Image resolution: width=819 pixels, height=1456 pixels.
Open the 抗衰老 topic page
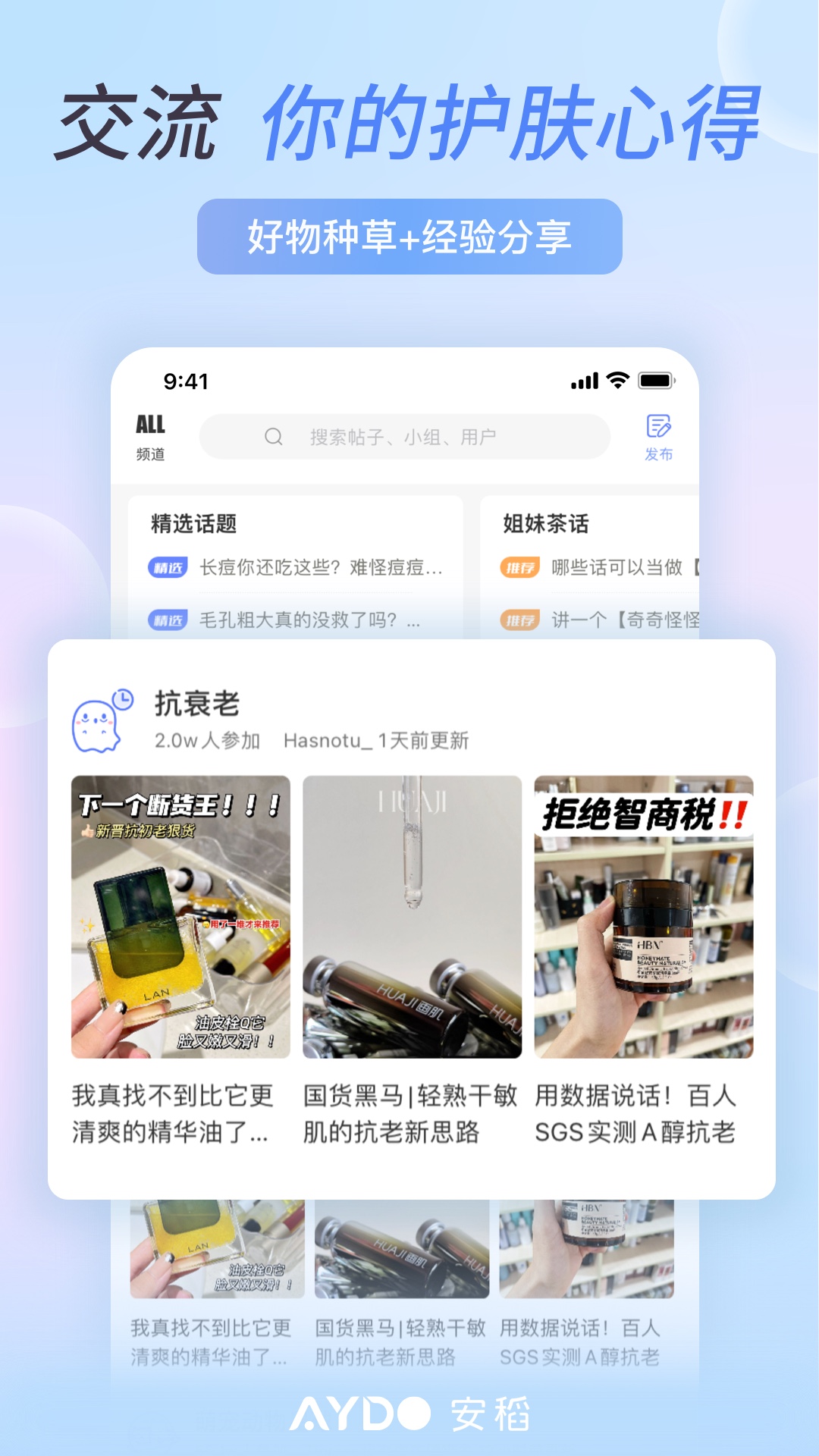tap(196, 703)
